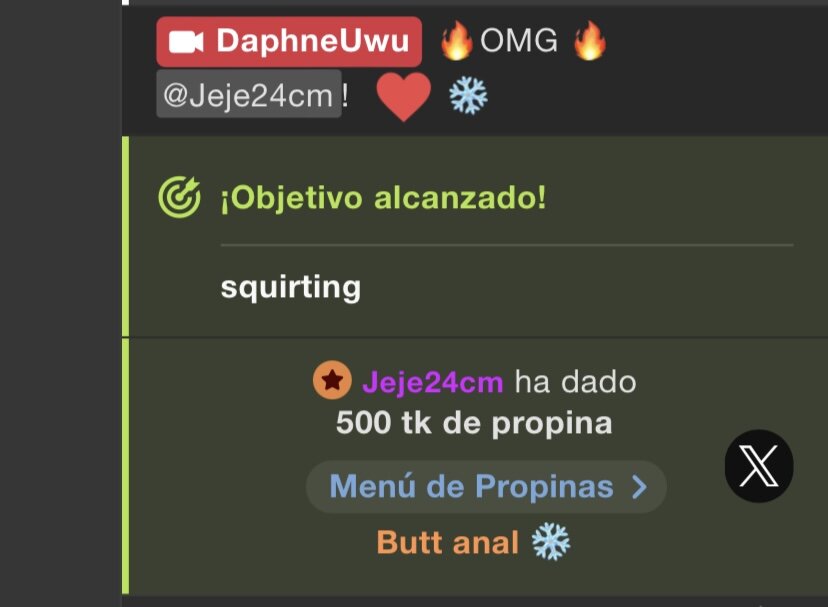Tap the X share button
This screenshot has height=607, width=828.
759,466
